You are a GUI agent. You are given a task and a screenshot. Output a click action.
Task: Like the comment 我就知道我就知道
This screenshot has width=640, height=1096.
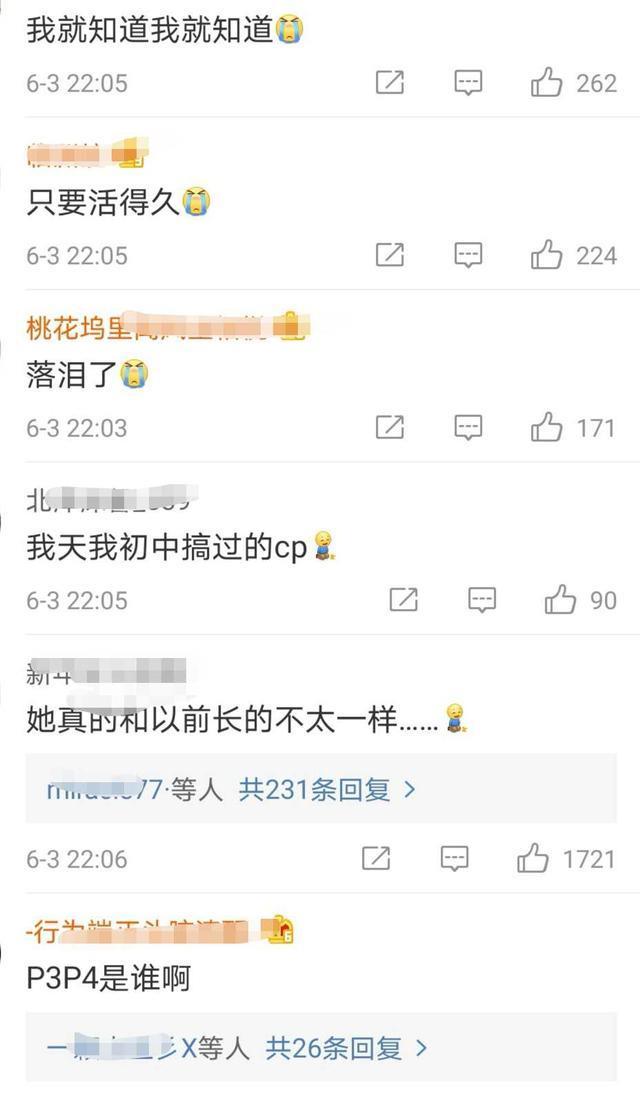tap(547, 83)
